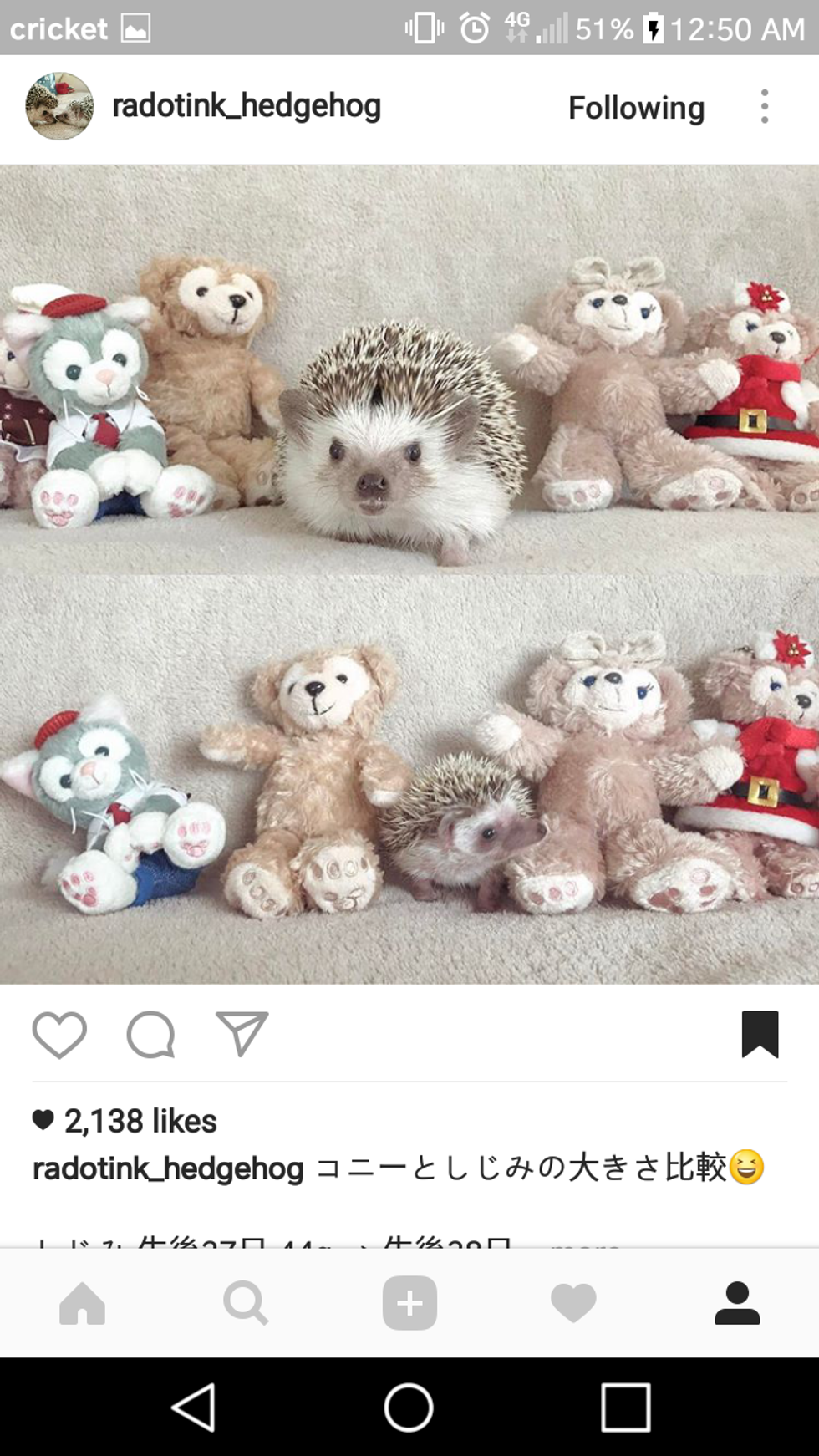This screenshot has width=819, height=1456.
Task: View the 2,138 likes list
Action: tap(140, 1121)
